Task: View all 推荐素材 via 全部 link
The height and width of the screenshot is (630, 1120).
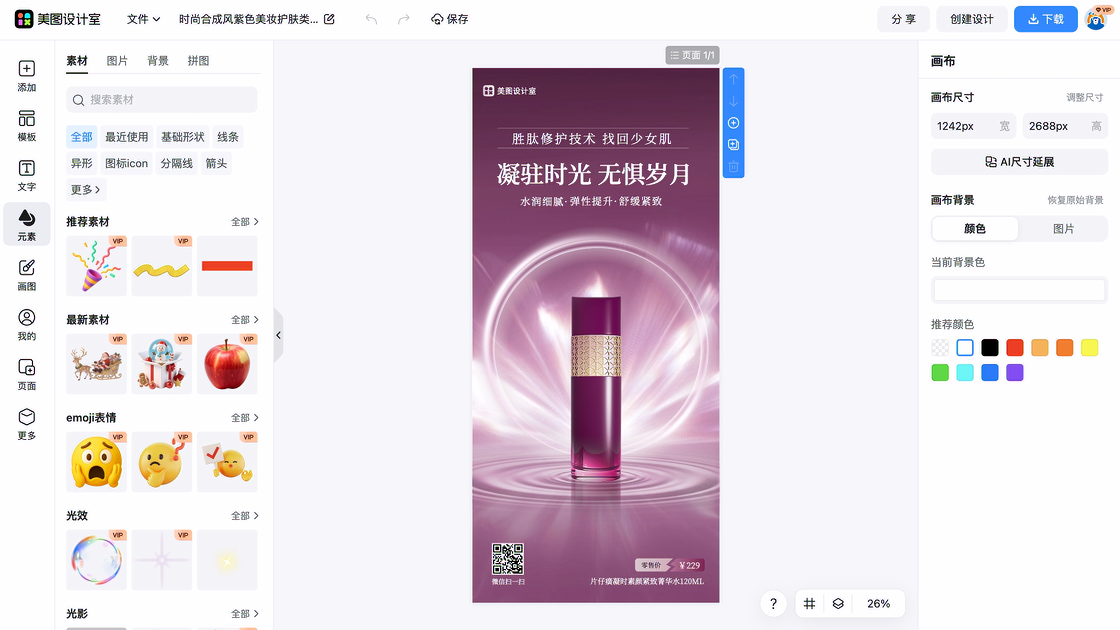Action: tap(245, 222)
